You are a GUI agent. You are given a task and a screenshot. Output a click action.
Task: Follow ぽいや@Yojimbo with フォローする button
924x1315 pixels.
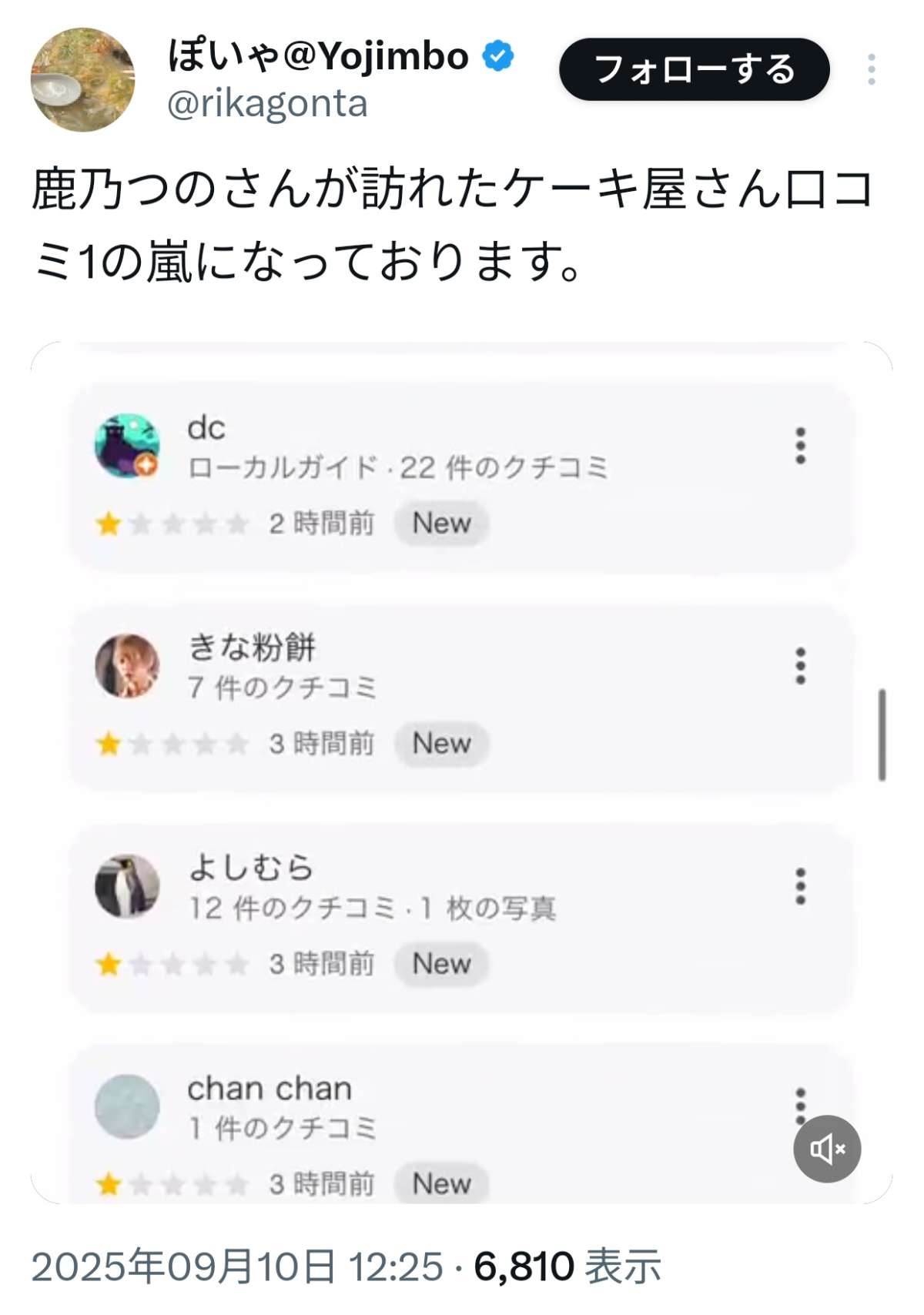click(x=694, y=69)
